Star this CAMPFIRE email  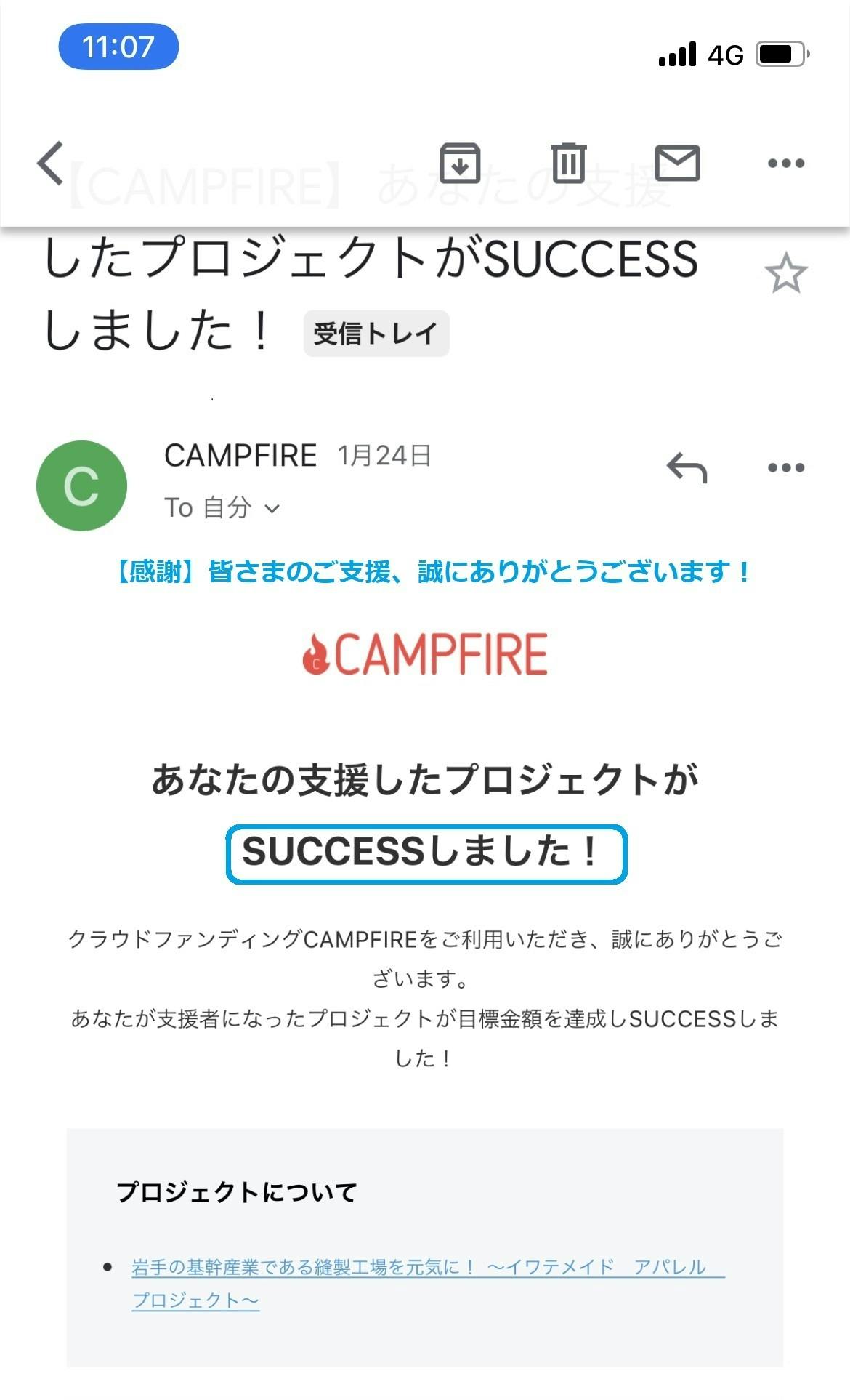point(786,274)
